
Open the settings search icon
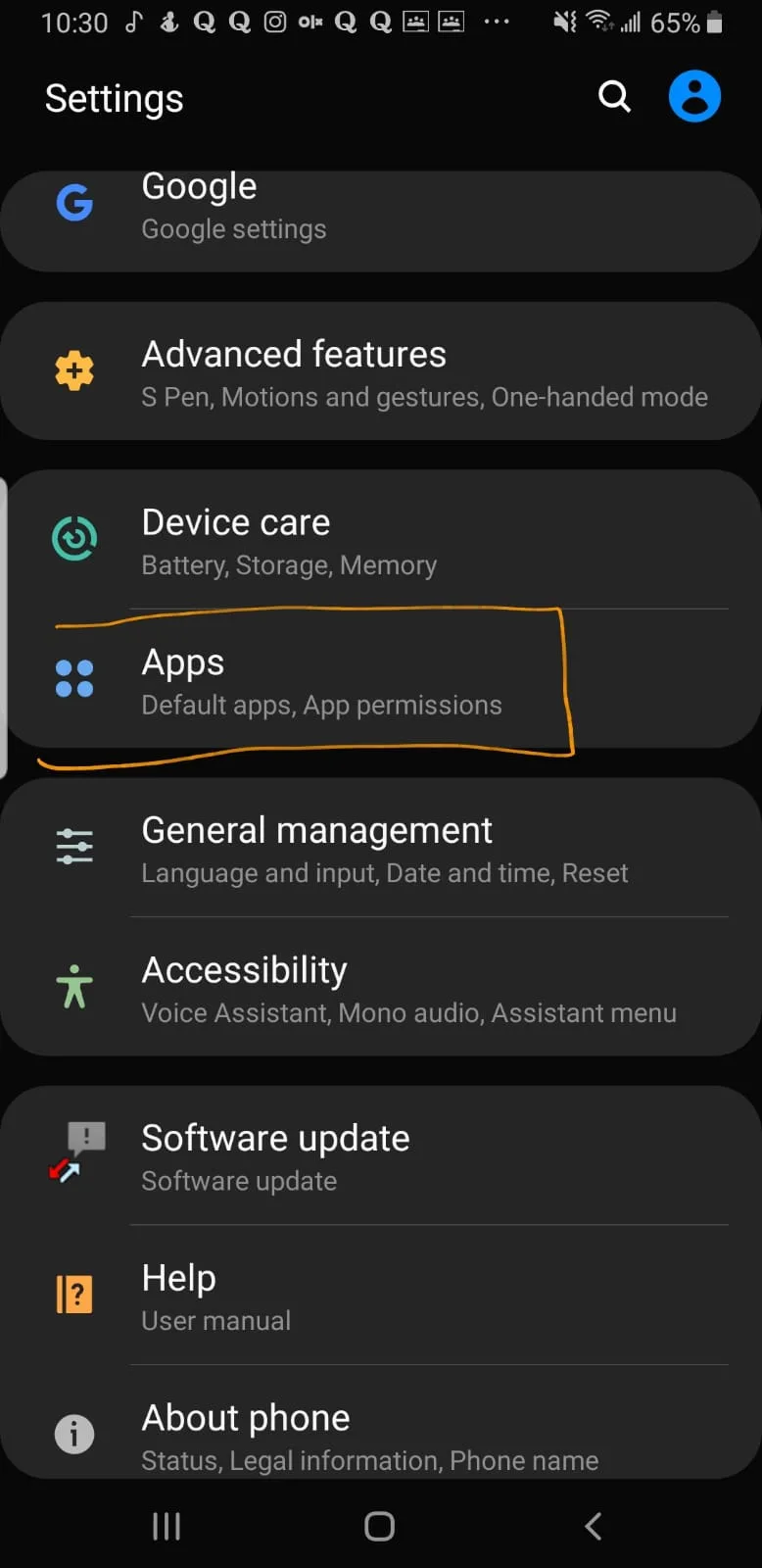(614, 96)
